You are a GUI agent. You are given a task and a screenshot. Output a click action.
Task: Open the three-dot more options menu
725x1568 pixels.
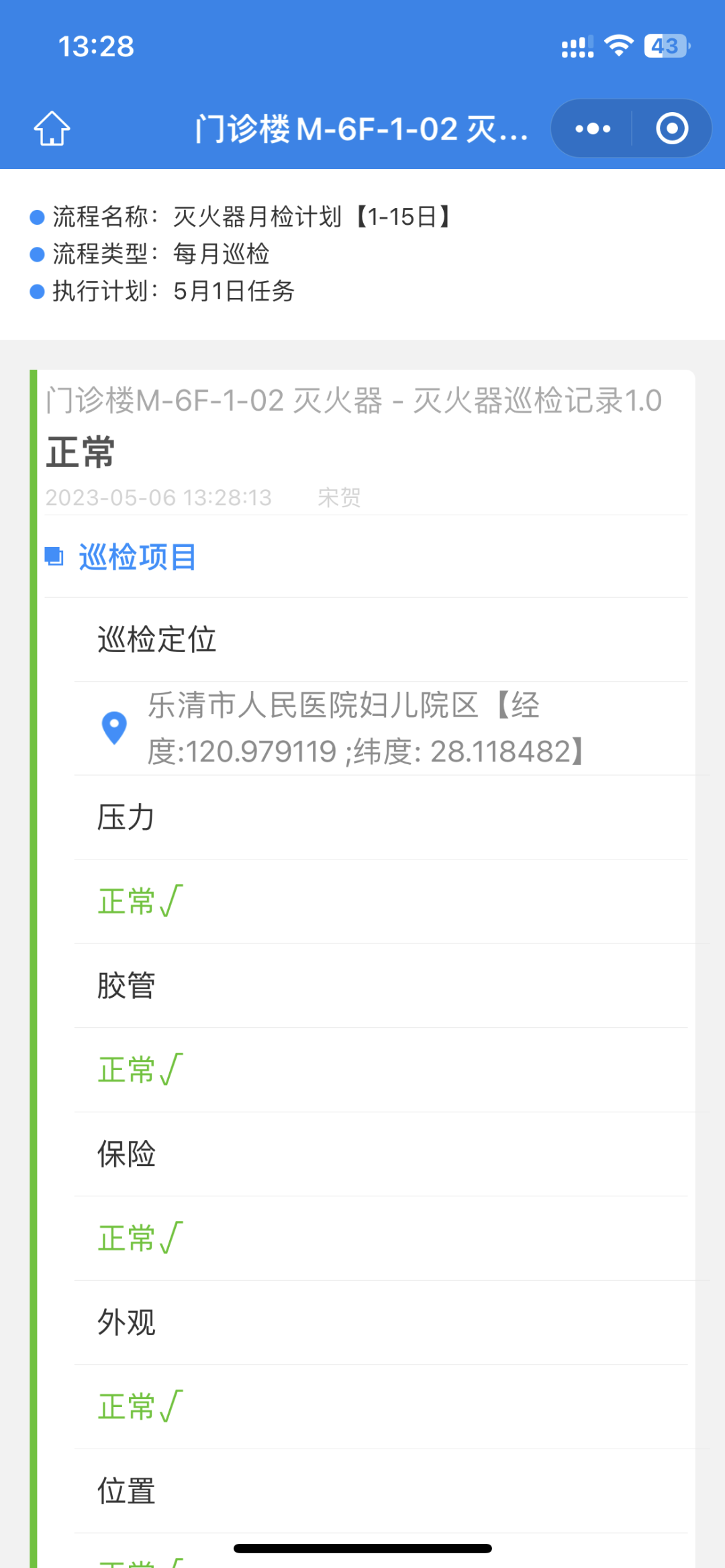click(x=593, y=128)
